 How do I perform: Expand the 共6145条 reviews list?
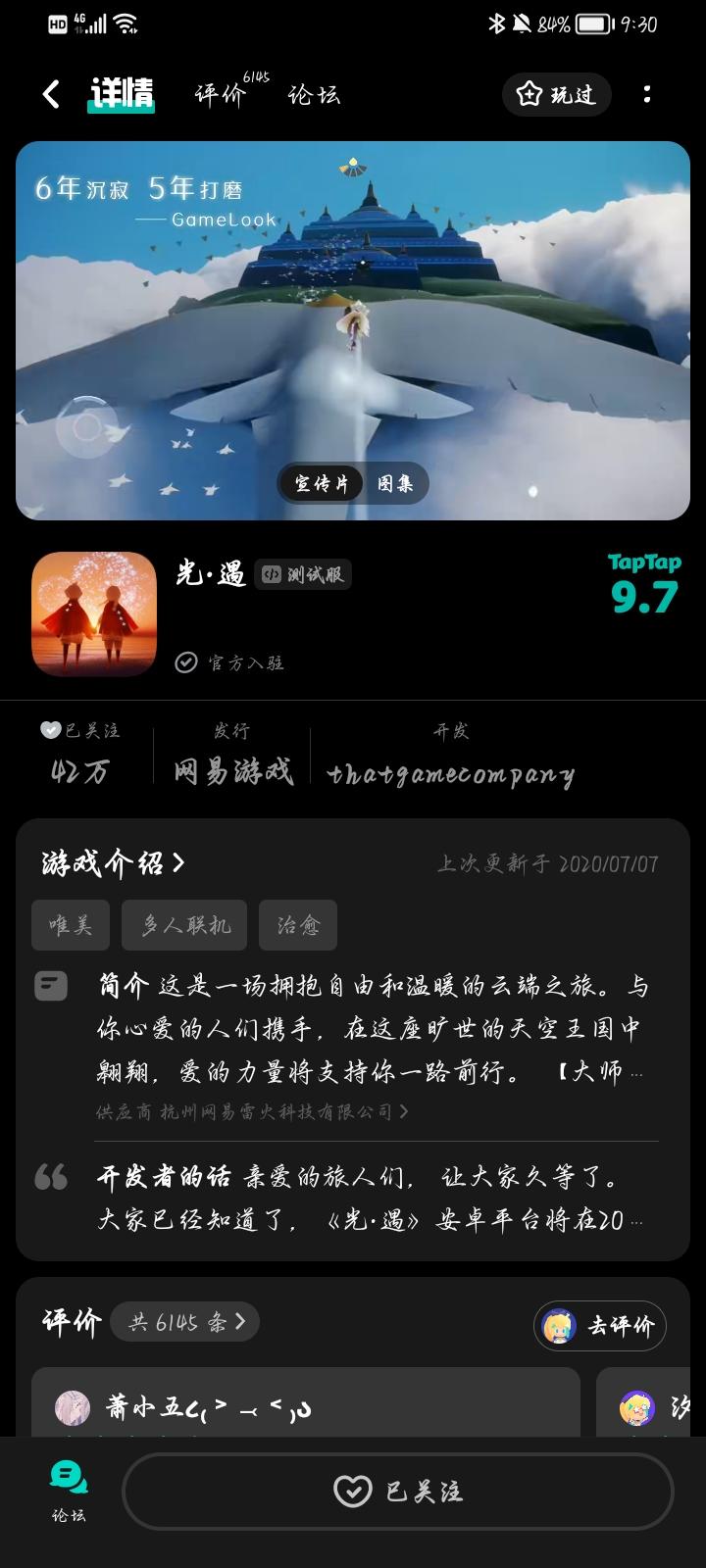pos(184,1321)
